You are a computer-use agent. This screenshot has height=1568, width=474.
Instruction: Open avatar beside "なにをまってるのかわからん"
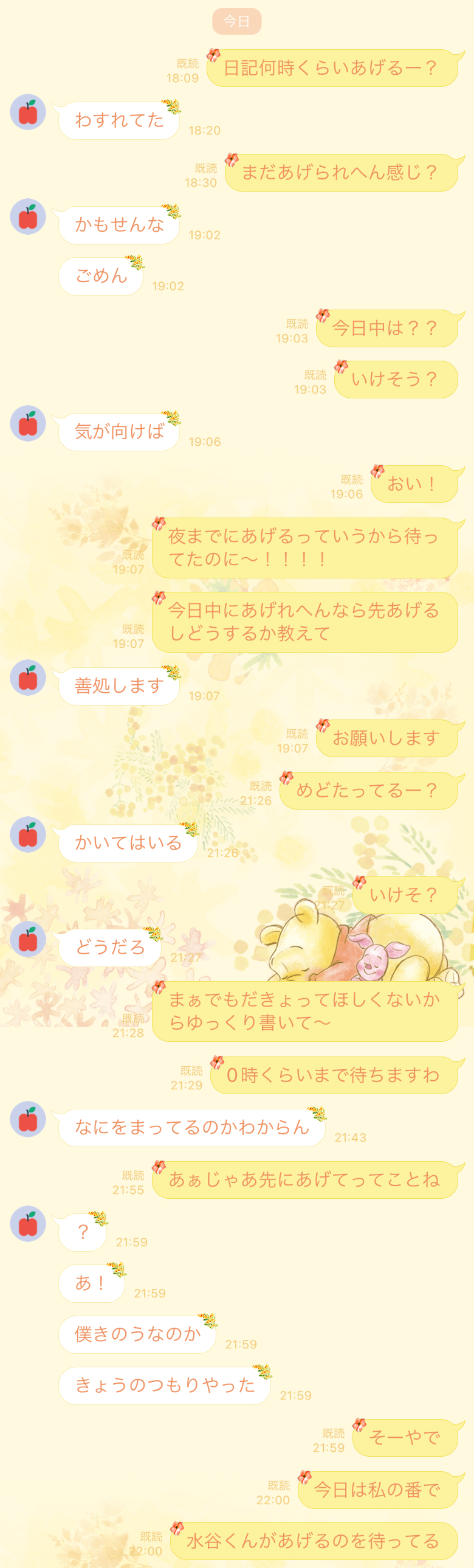[x=28, y=1119]
